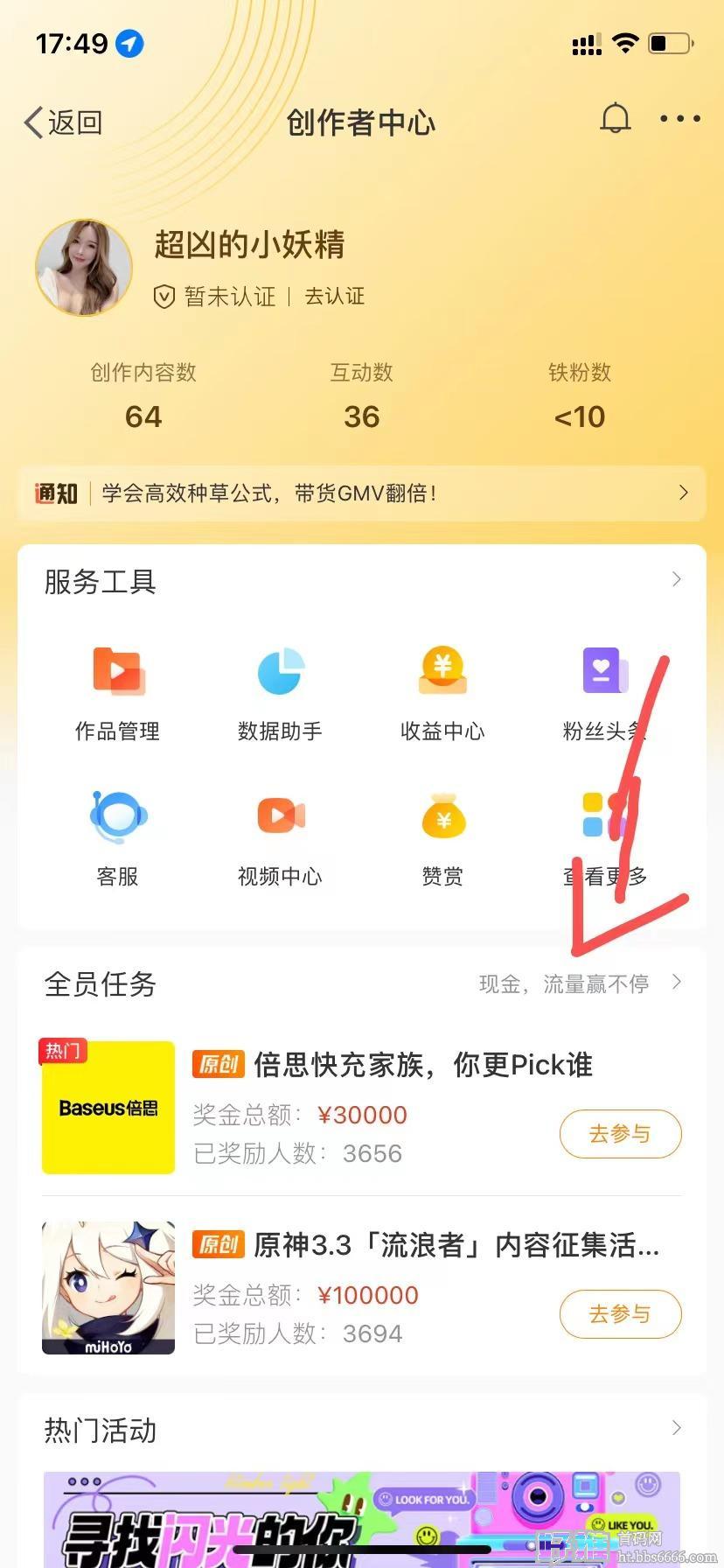Open the Baseus倍思 task thumbnail

pyautogui.click(x=108, y=1108)
